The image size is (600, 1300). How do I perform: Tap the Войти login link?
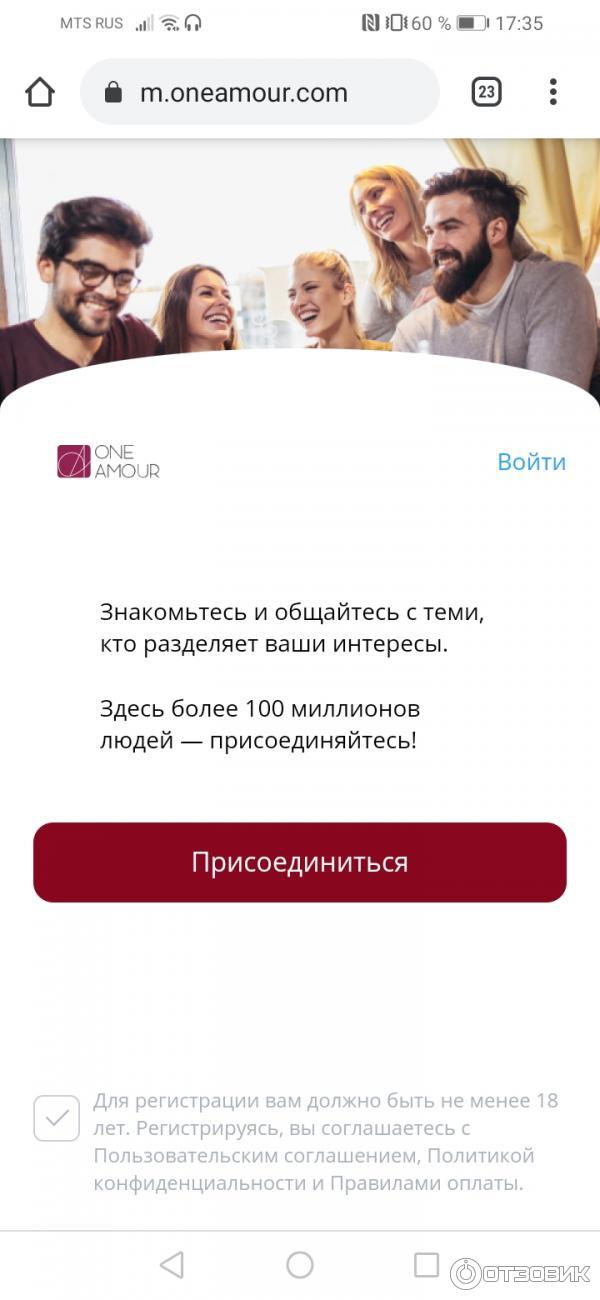(531, 462)
